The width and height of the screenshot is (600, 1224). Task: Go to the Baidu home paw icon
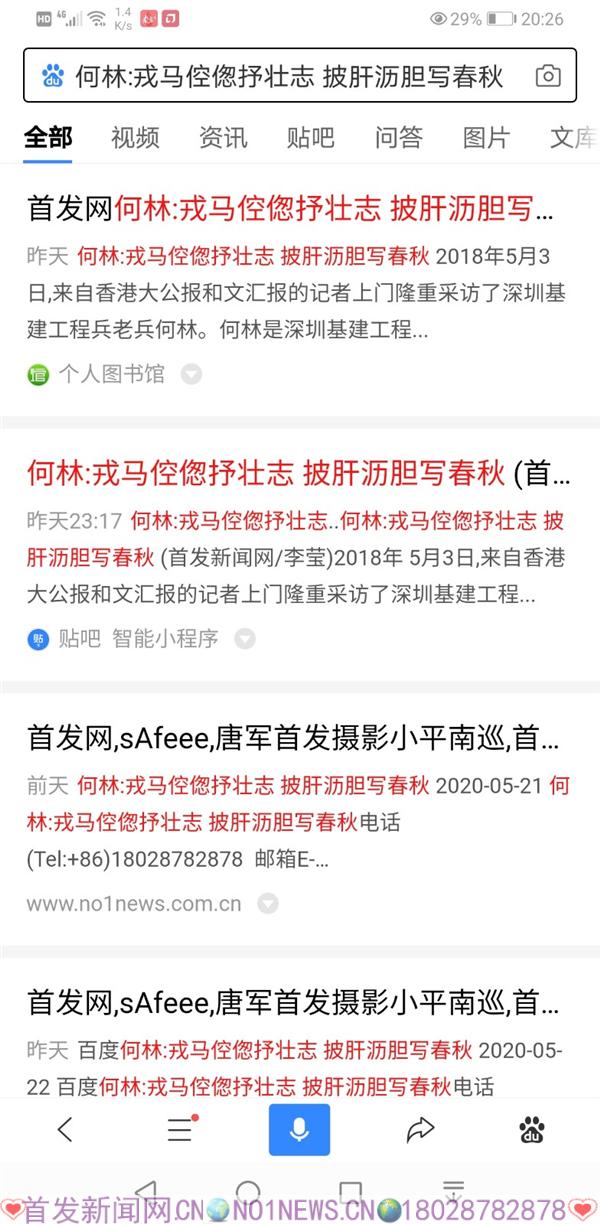click(532, 1130)
